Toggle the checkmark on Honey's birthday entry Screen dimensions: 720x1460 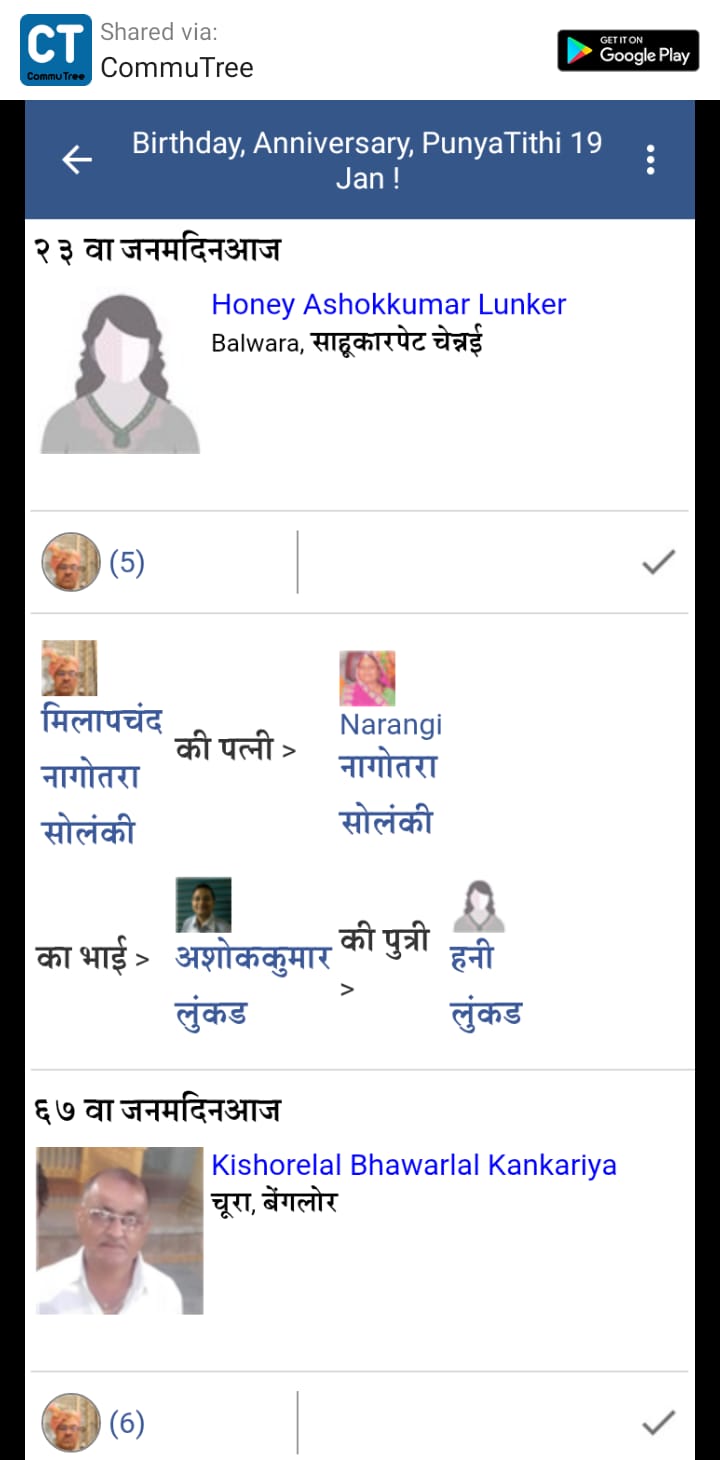click(657, 561)
